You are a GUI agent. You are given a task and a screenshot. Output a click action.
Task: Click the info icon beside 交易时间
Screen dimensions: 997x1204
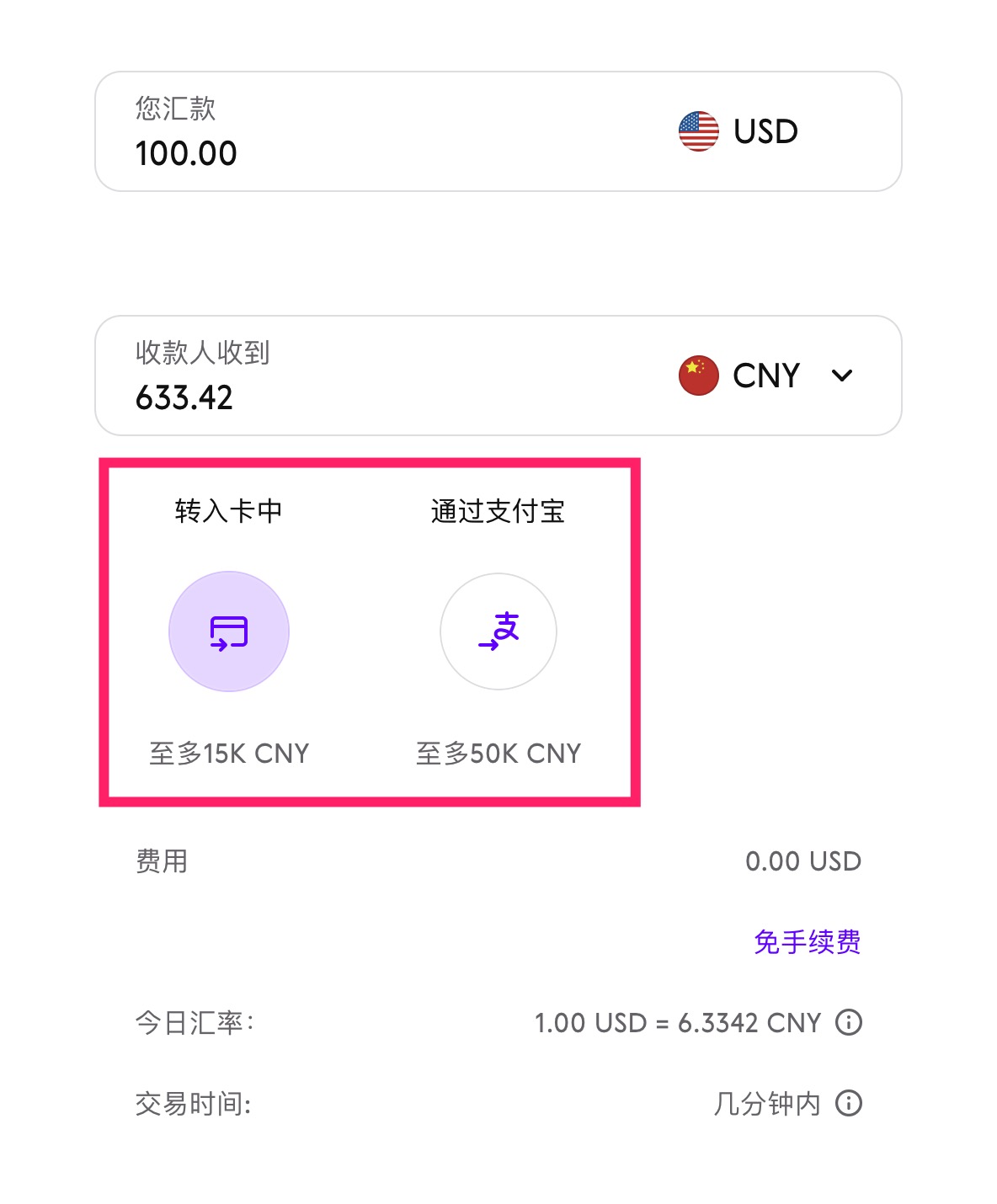(x=849, y=1103)
